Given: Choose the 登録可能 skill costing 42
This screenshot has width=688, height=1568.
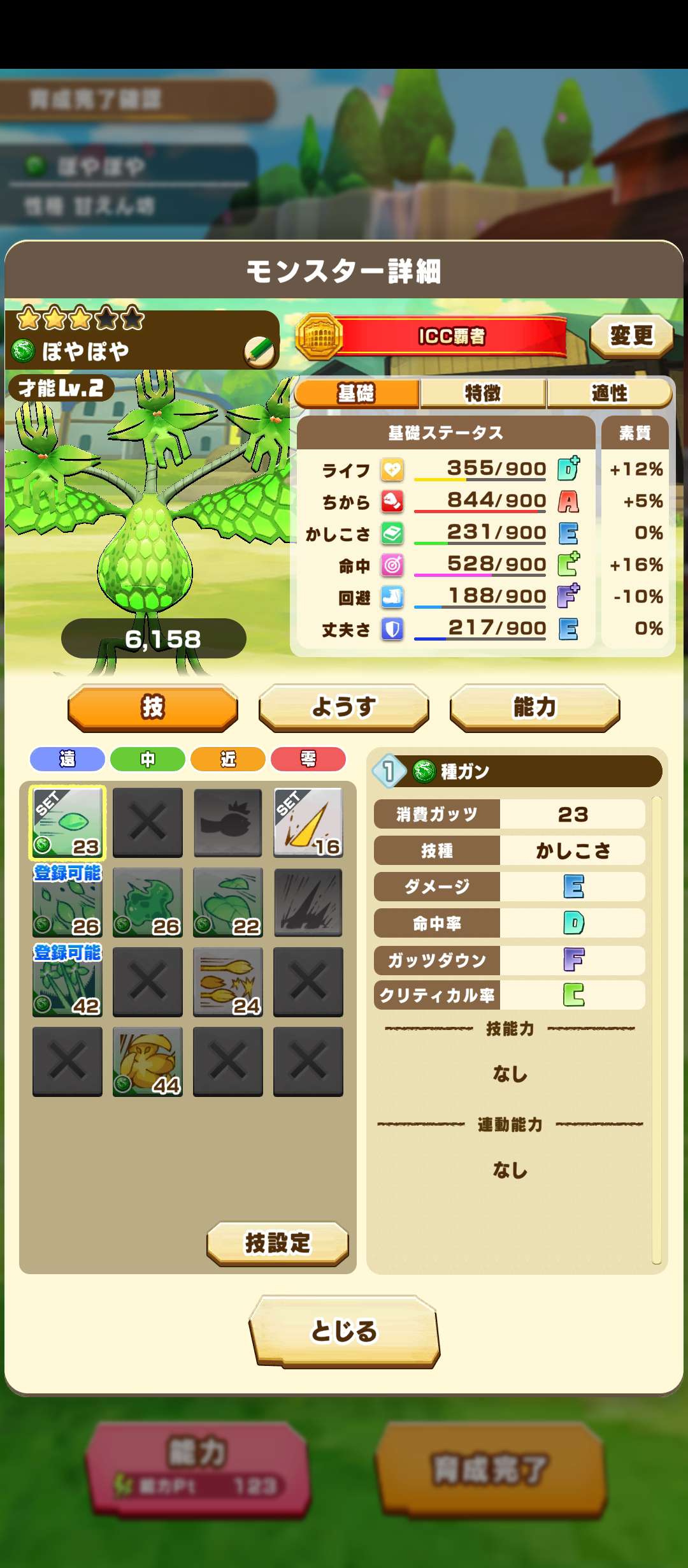Looking at the screenshot, I should tap(68, 982).
